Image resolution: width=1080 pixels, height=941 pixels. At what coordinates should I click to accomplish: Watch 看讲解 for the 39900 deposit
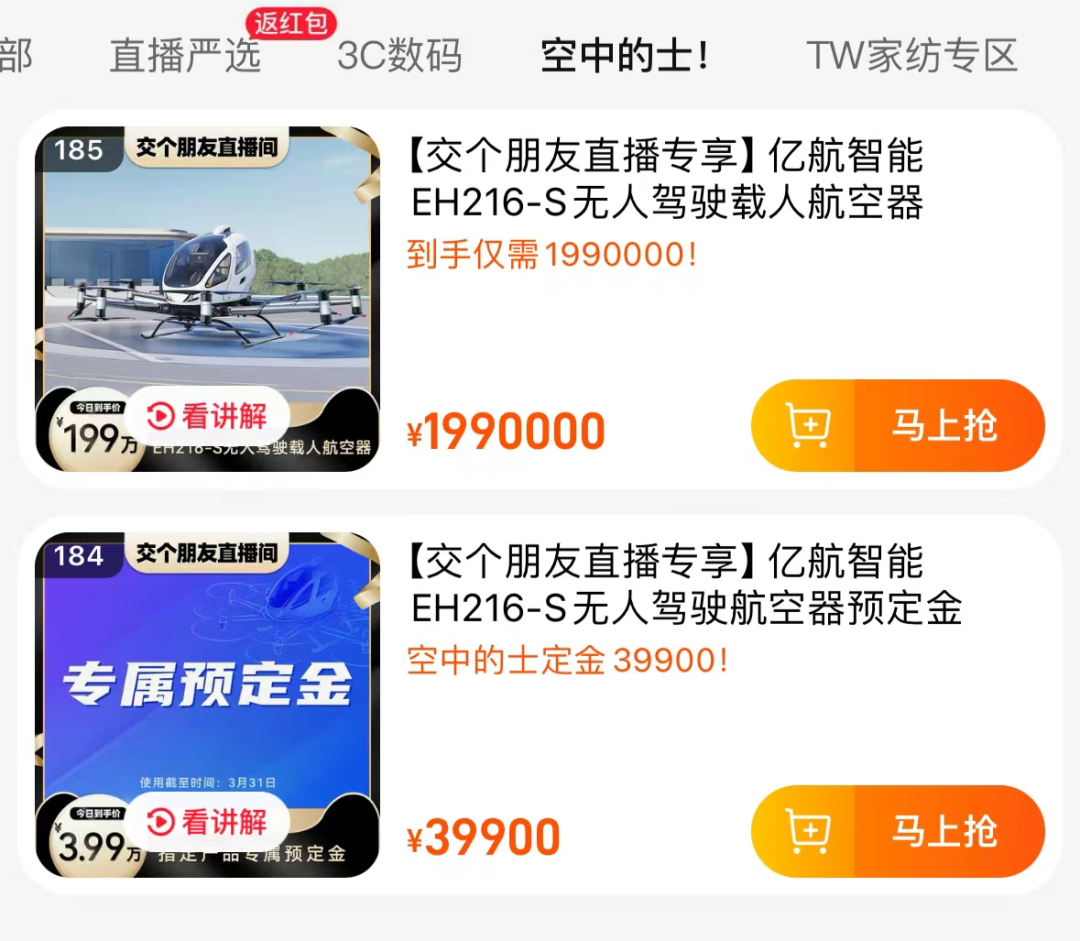tap(208, 822)
